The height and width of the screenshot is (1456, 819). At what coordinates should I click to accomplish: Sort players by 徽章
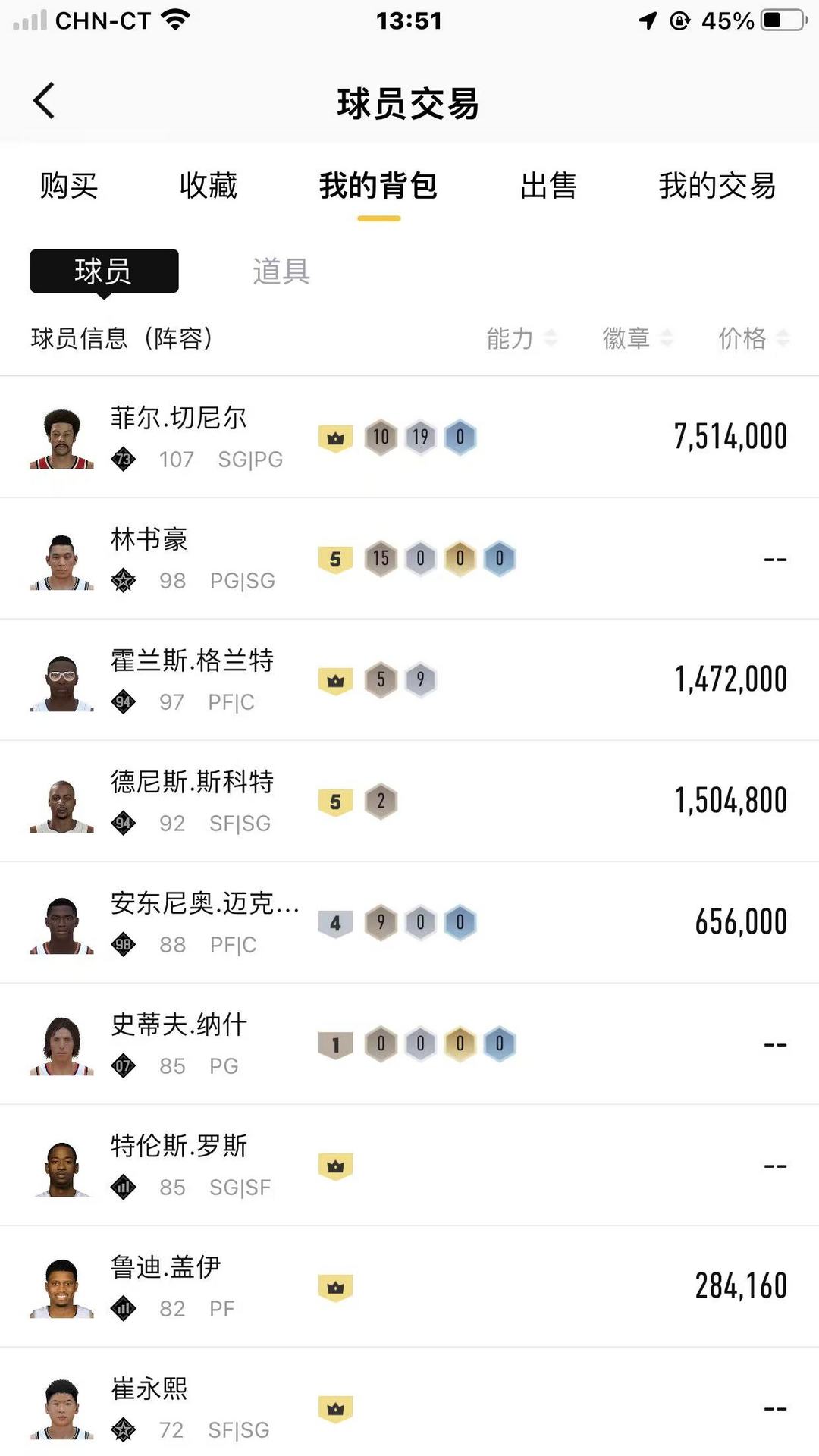coord(637,338)
